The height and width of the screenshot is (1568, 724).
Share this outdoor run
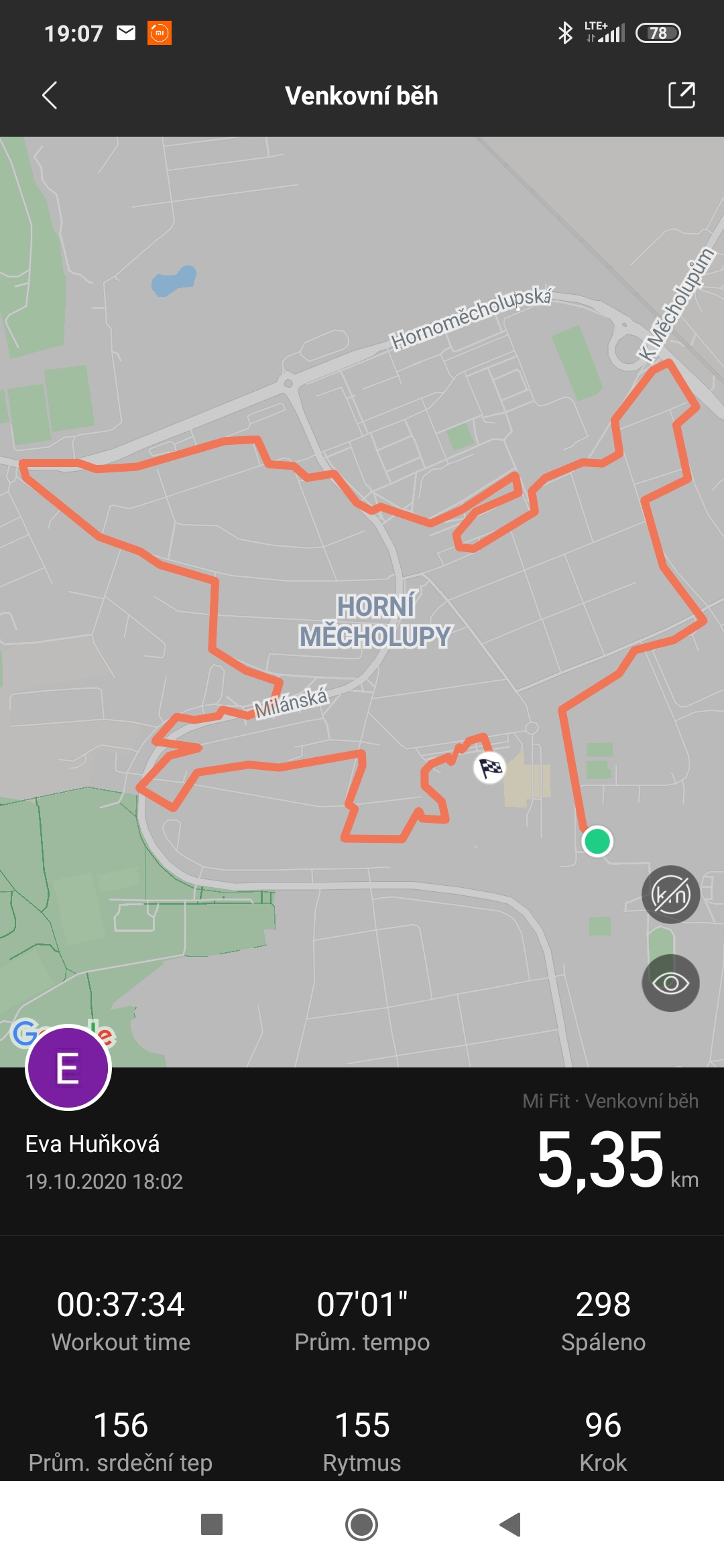pyautogui.click(x=681, y=95)
